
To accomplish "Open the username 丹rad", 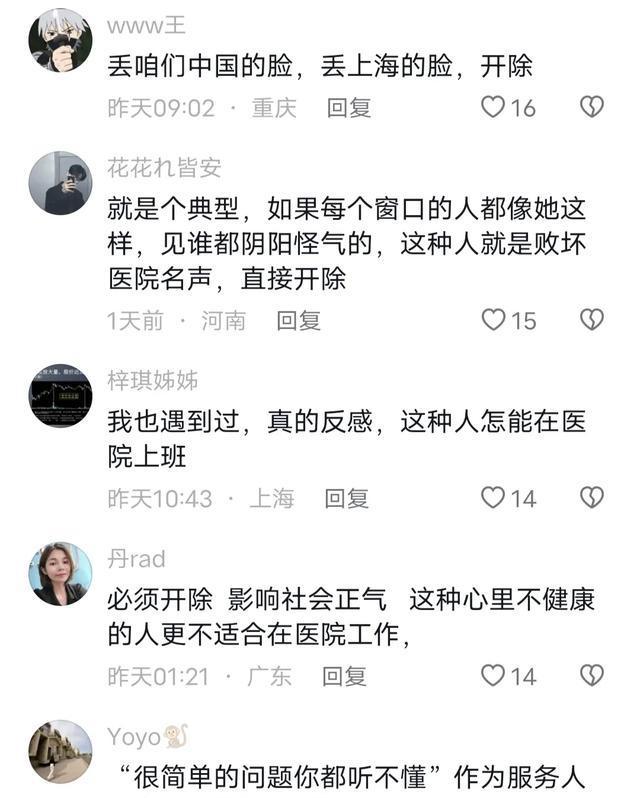I will click(136, 559).
